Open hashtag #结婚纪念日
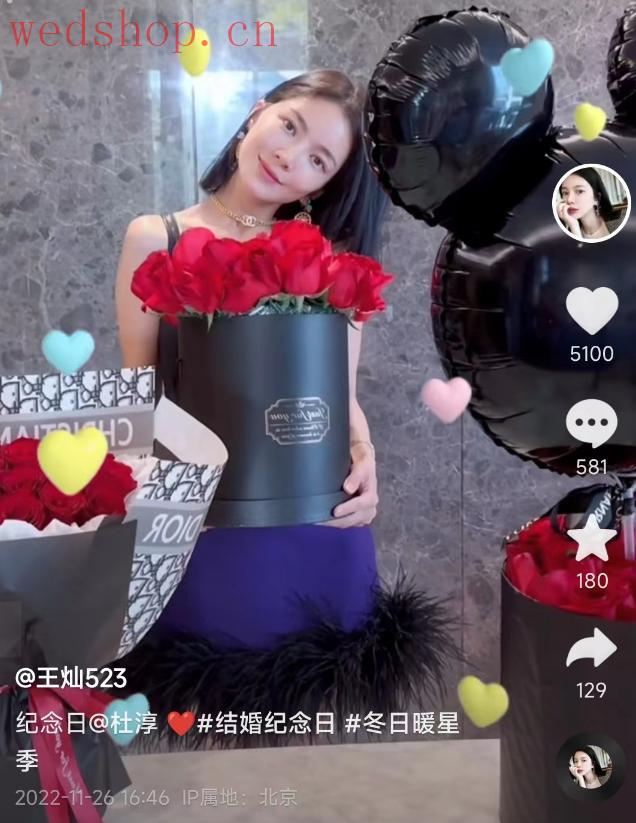The height and width of the screenshot is (823, 636). (x=265, y=724)
